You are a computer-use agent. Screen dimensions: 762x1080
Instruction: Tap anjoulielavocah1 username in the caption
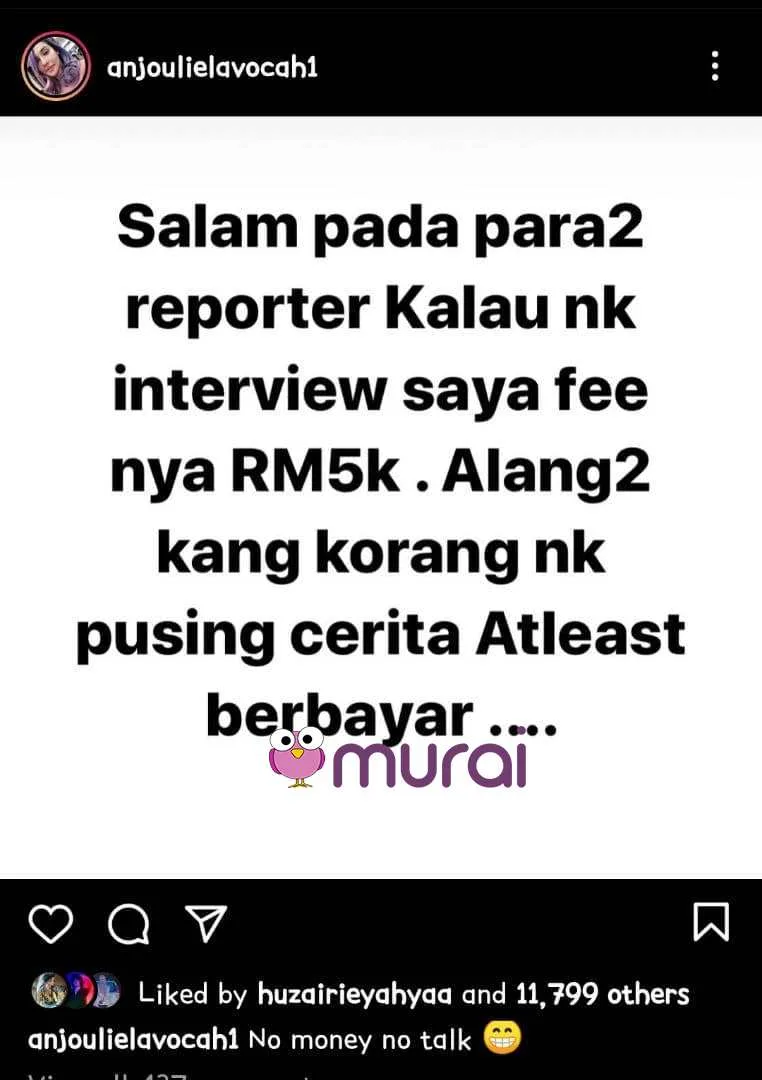[x=133, y=1039]
